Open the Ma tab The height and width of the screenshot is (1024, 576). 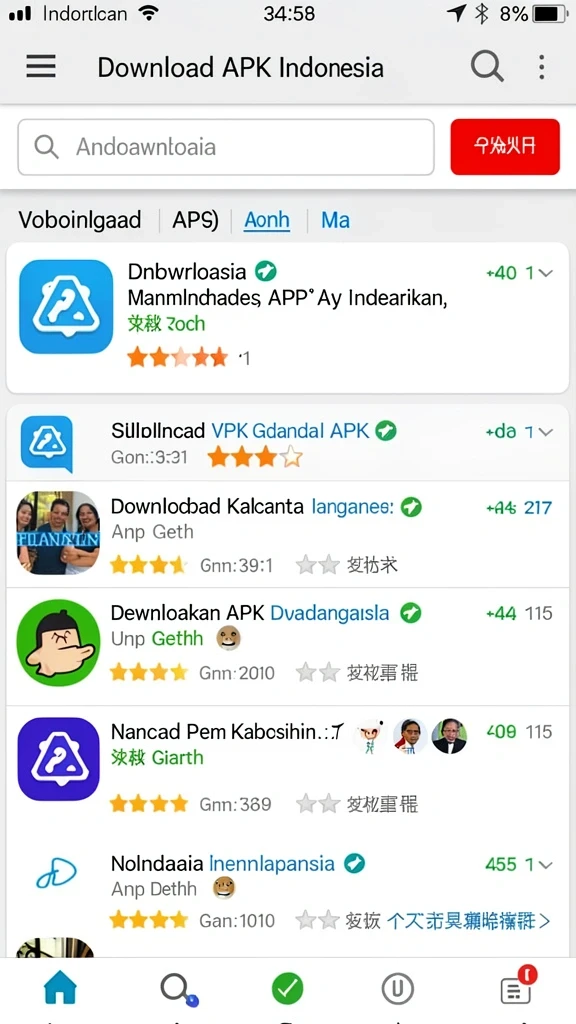pyautogui.click(x=336, y=221)
